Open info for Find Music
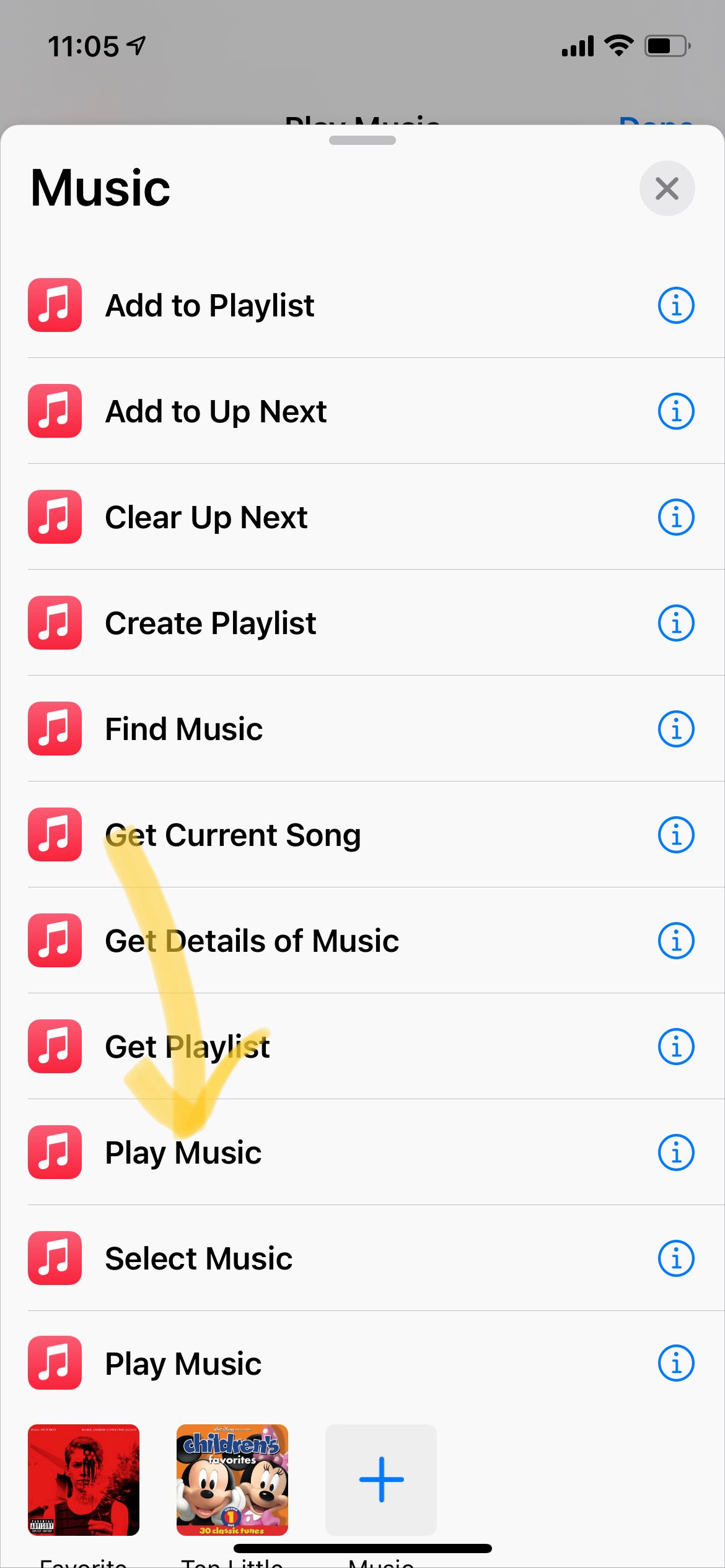This screenshot has height=1568, width=725. (675, 729)
